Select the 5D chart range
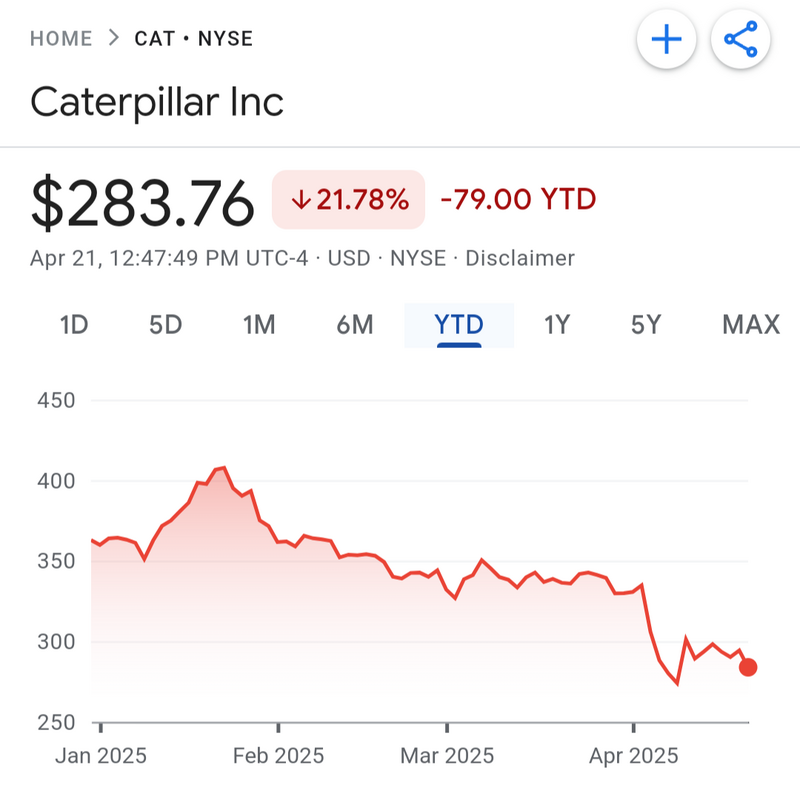This screenshot has width=800, height=796. [x=166, y=325]
